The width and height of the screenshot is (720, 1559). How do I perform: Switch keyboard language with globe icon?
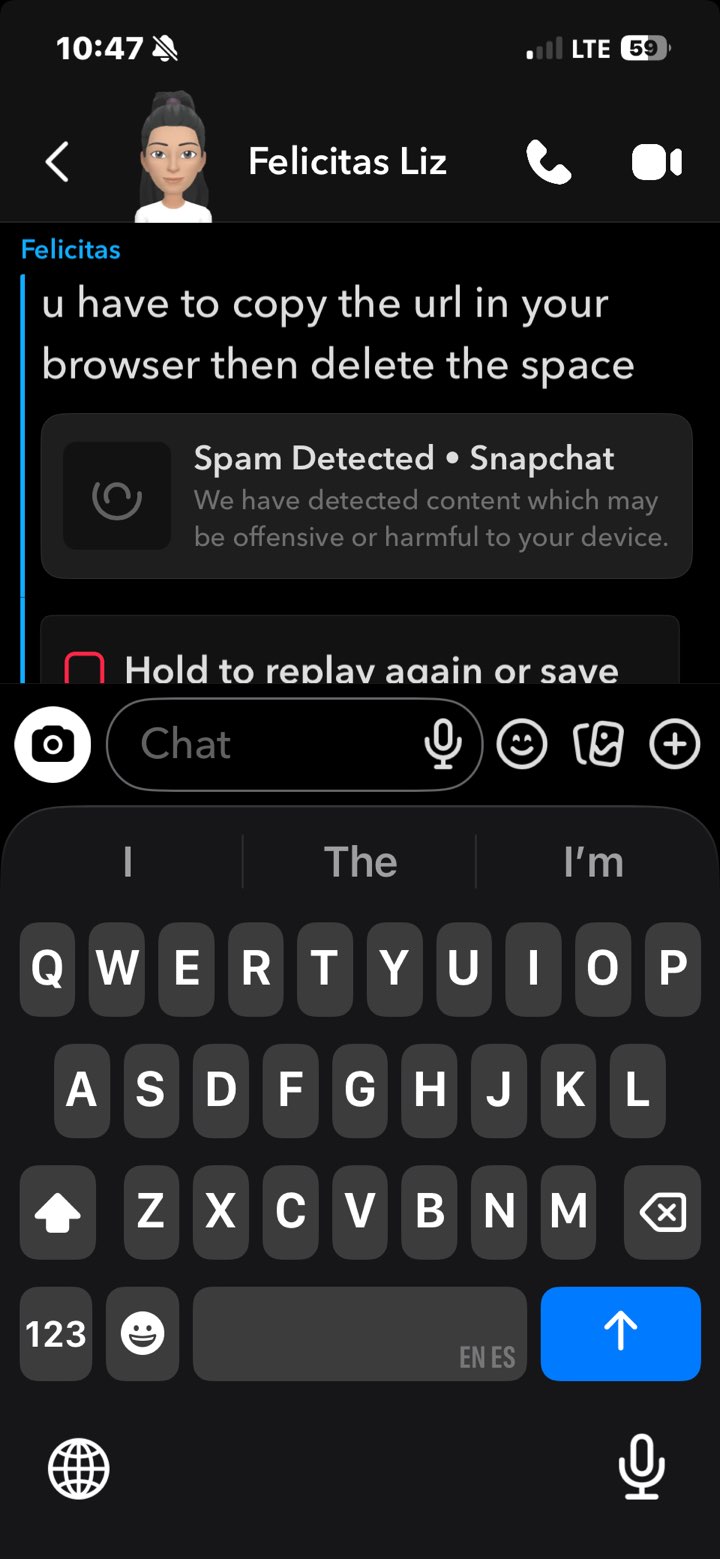(79, 1469)
